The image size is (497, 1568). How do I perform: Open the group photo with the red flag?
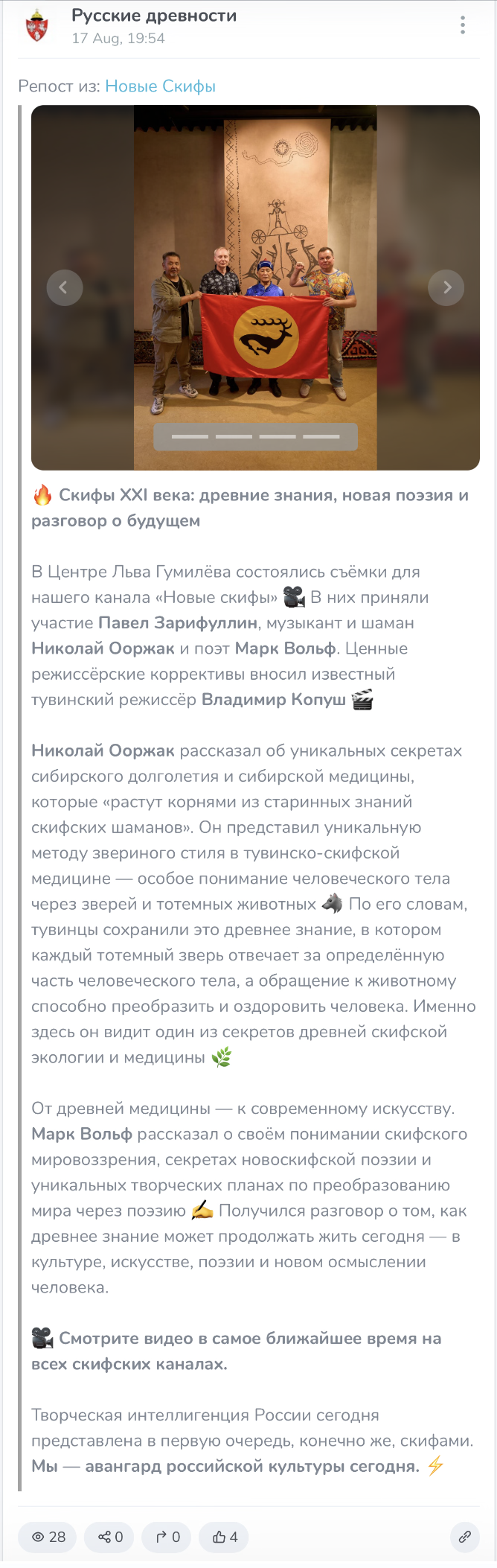pyautogui.click(x=255, y=287)
